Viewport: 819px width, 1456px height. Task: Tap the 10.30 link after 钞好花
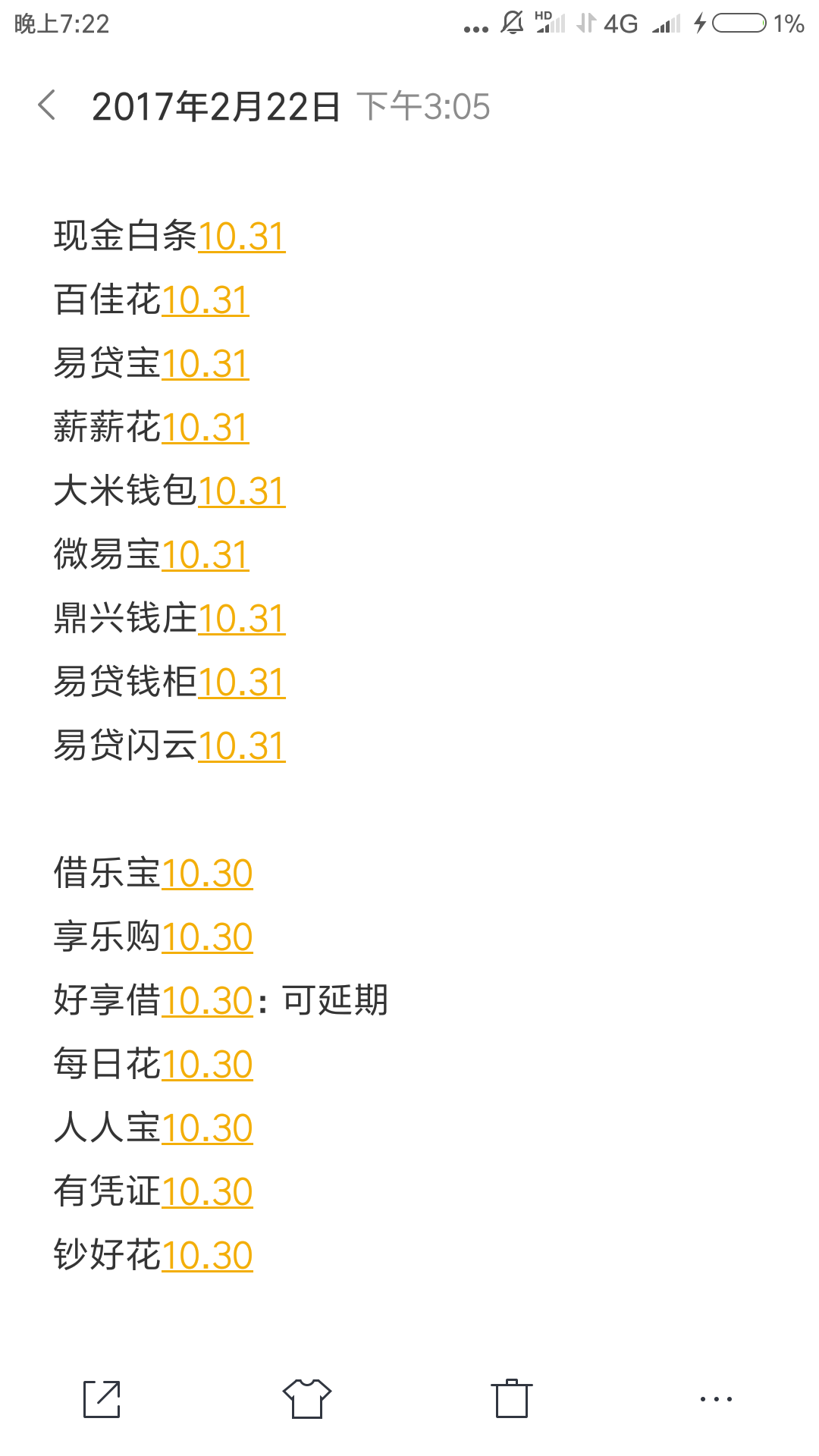click(x=207, y=1256)
